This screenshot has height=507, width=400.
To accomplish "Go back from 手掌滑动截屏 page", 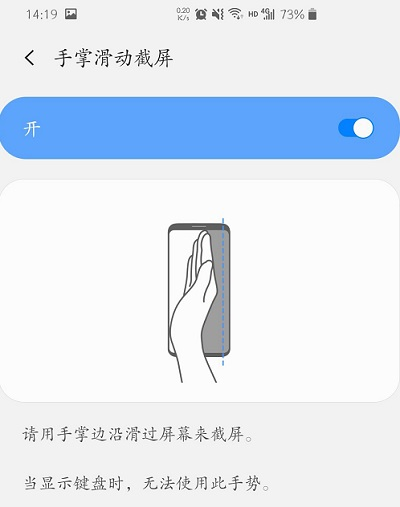I will [29, 58].
